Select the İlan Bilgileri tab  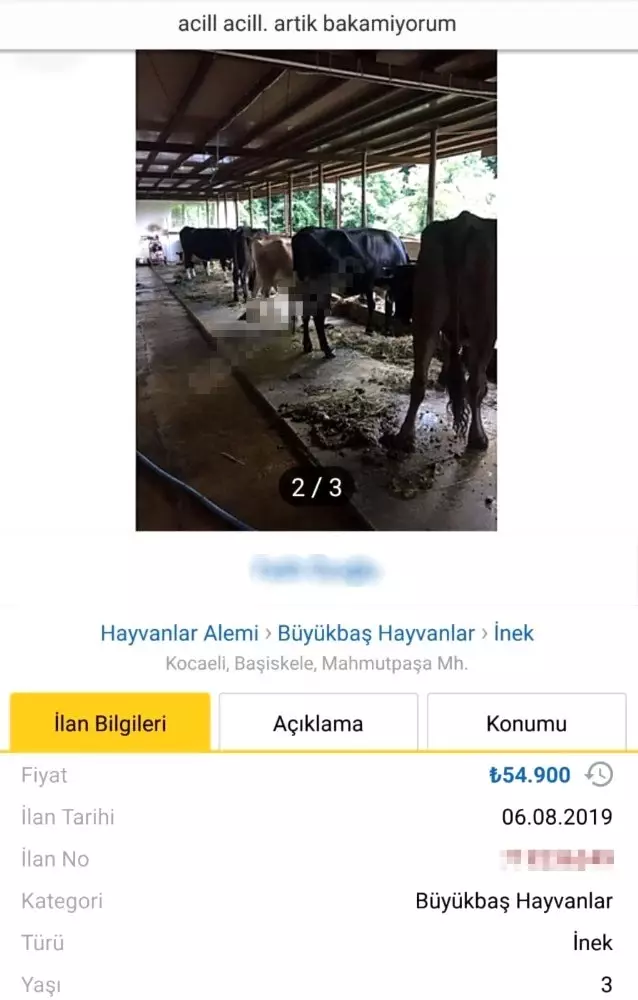point(110,723)
